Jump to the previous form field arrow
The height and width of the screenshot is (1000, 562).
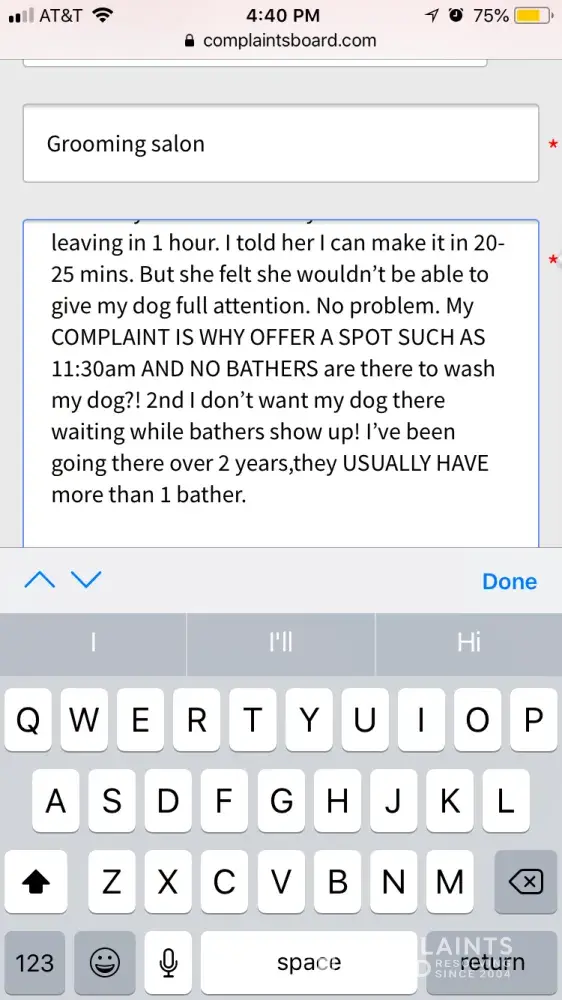coord(40,580)
